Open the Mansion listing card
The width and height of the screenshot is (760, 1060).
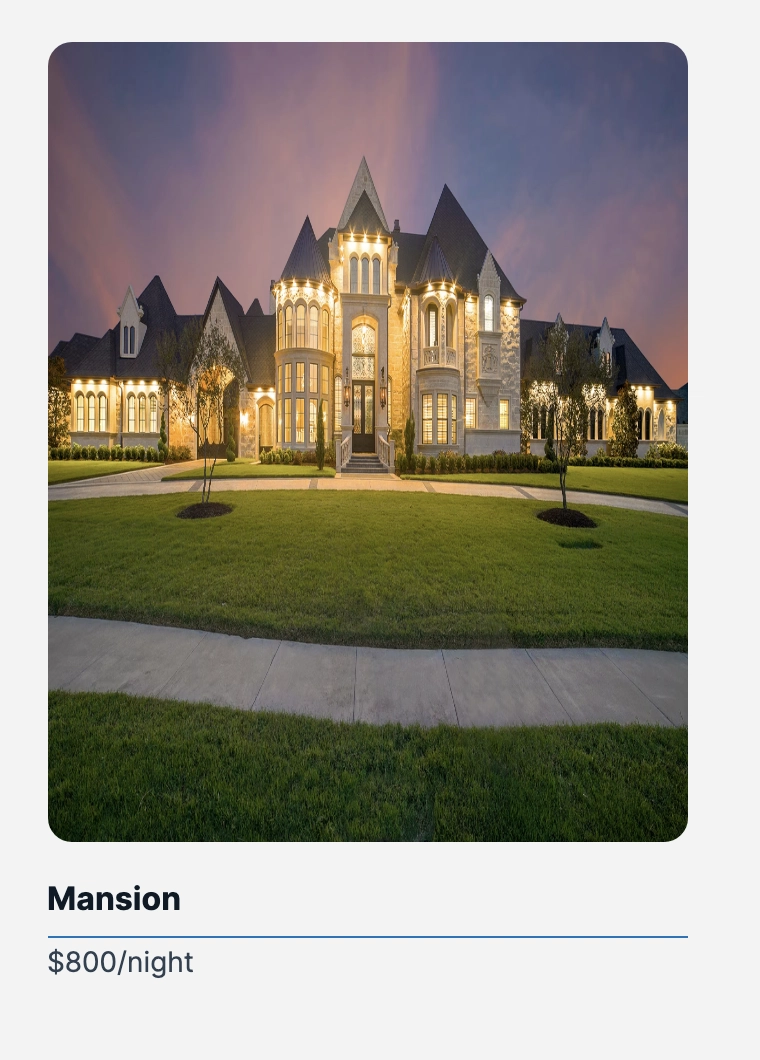[367, 441]
